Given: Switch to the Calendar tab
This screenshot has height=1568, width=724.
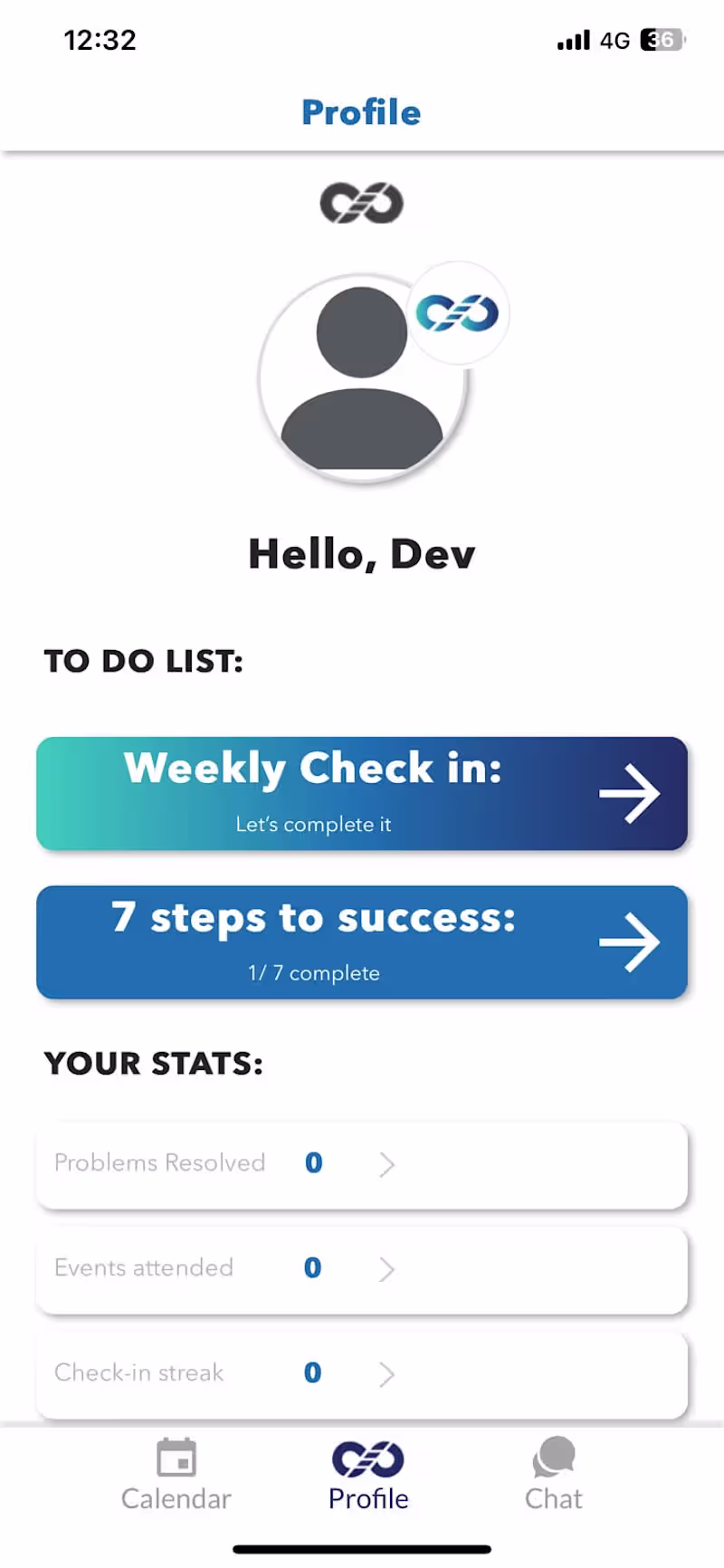Looking at the screenshot, I should (176, 1476).
